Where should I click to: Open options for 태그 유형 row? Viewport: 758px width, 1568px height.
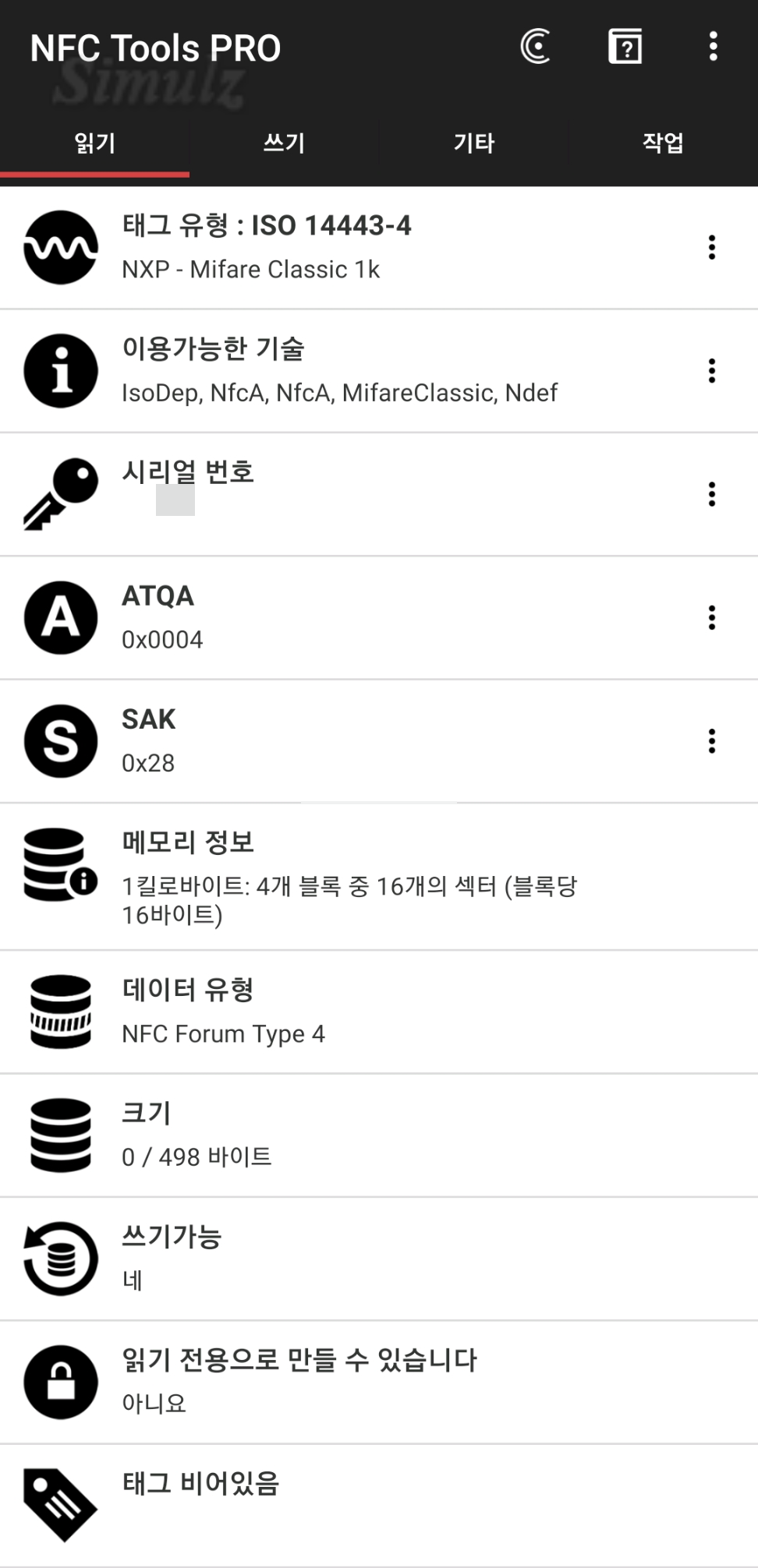coord(711,247)
